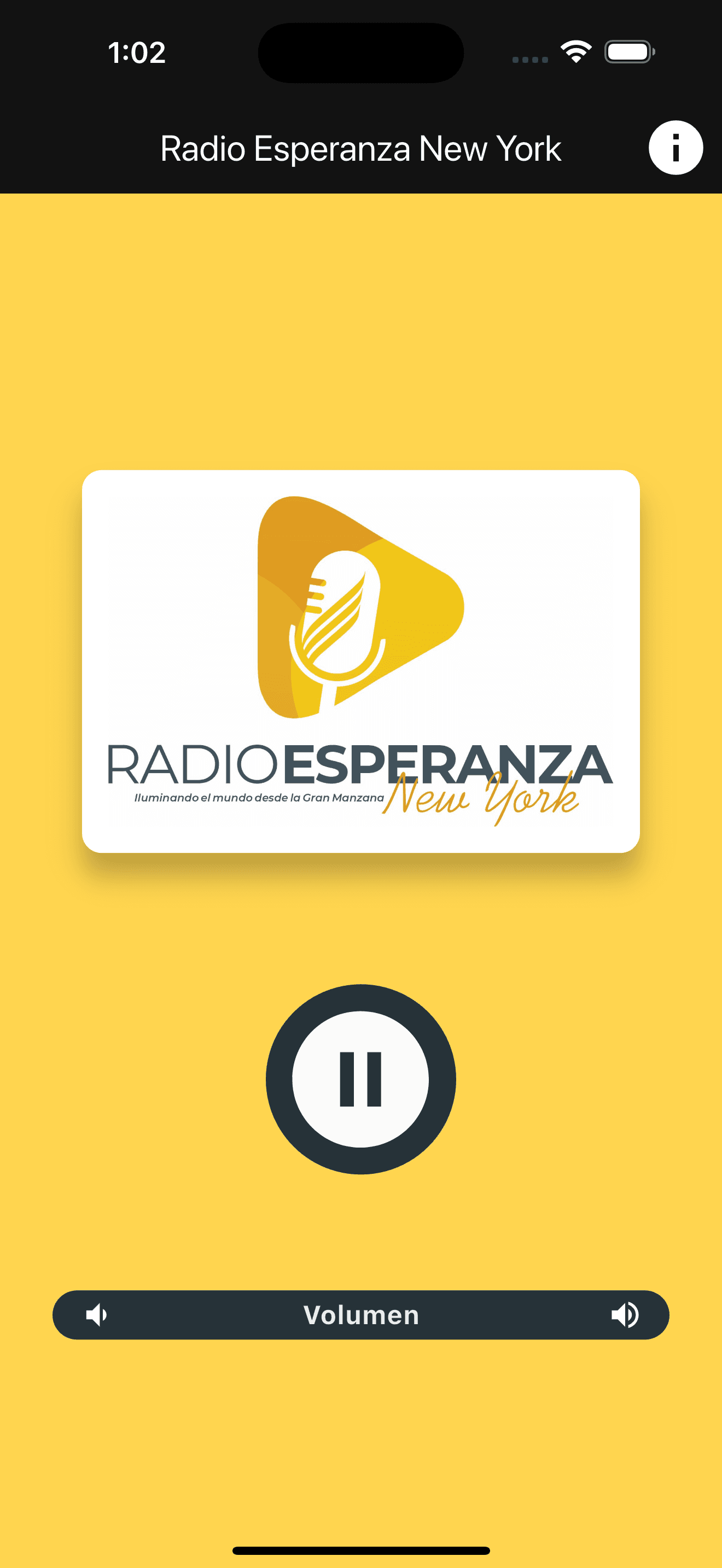
Task: Tap the Volumen slider bar
Action: (x=360, y=1315)
